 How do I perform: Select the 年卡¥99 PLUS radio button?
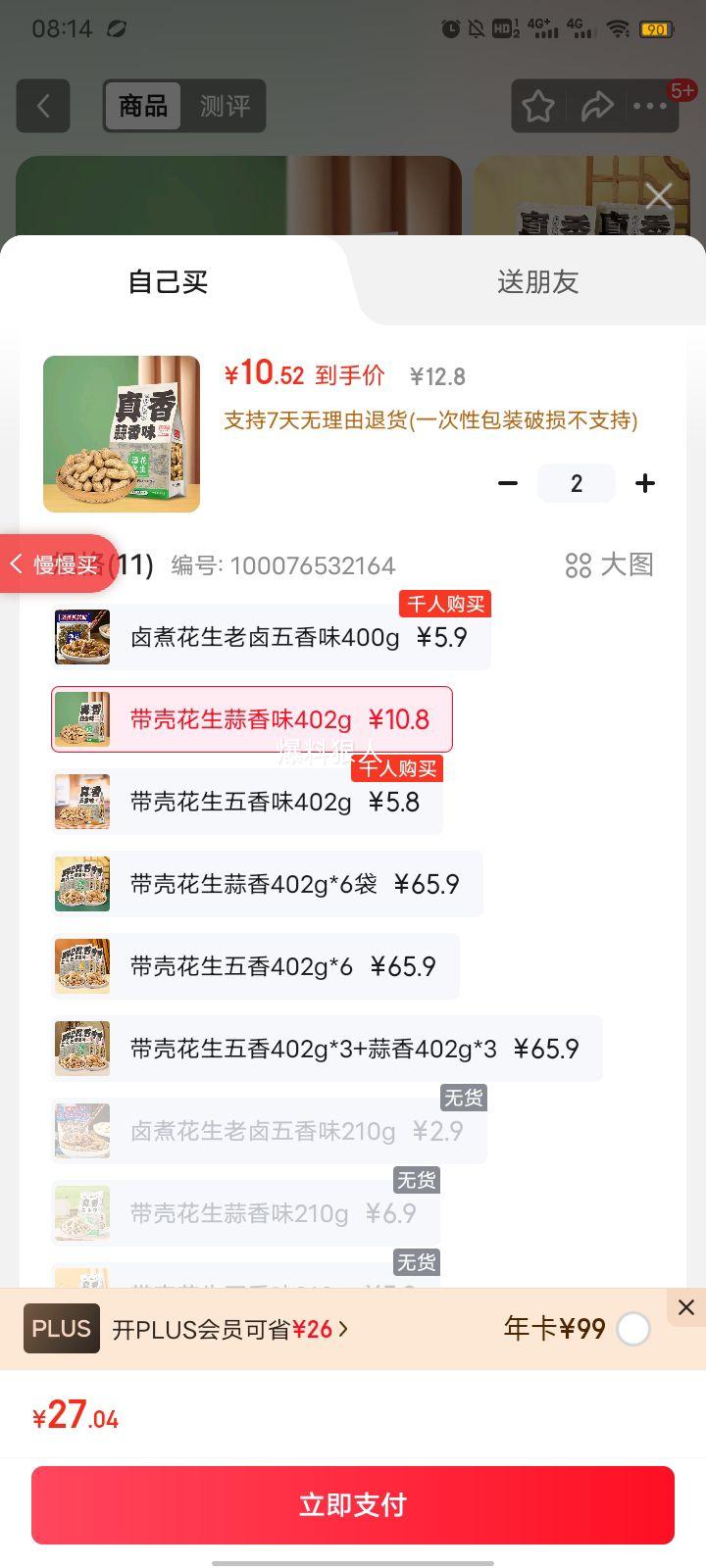click(x=633, y=1330)
